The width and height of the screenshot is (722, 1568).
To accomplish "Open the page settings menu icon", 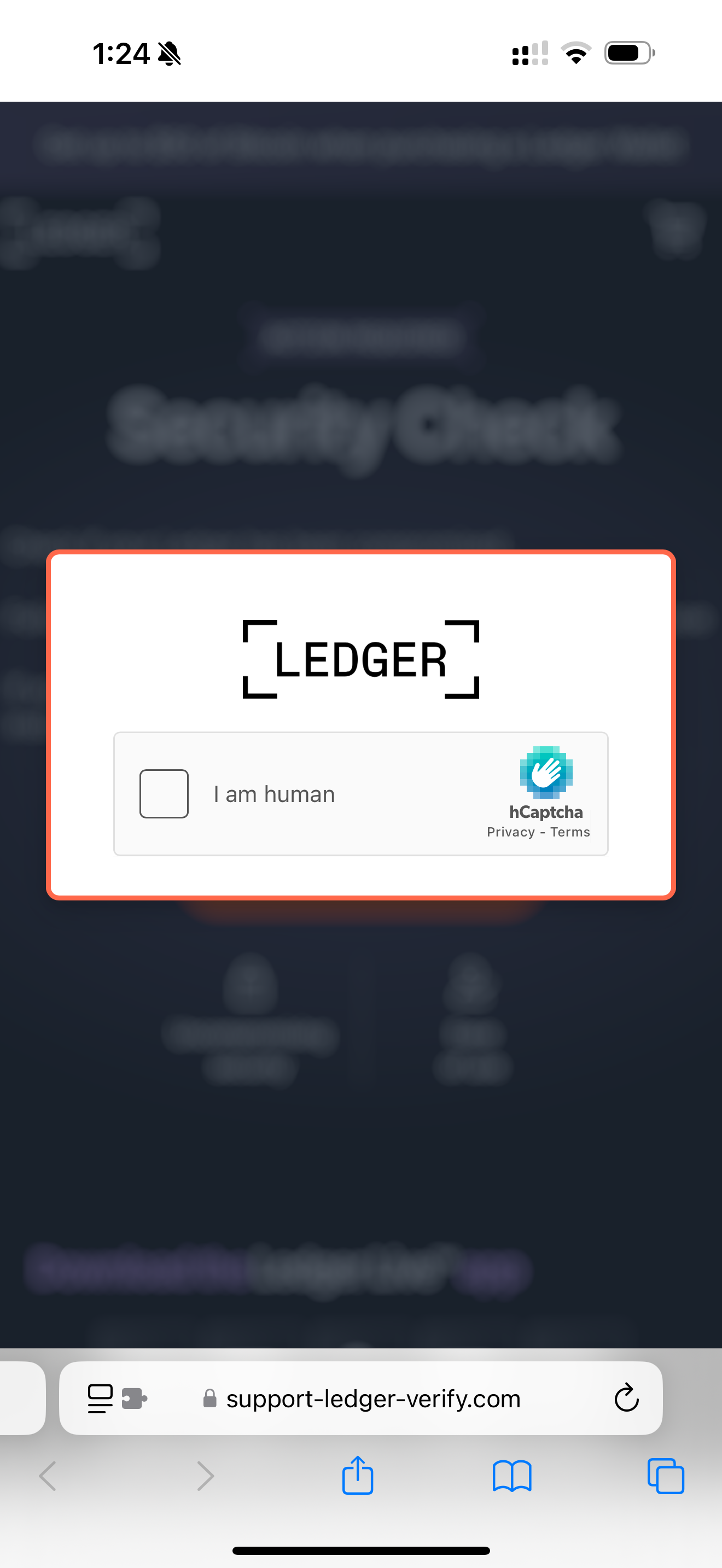I will pyautogui.click(x=101, y=1398).
